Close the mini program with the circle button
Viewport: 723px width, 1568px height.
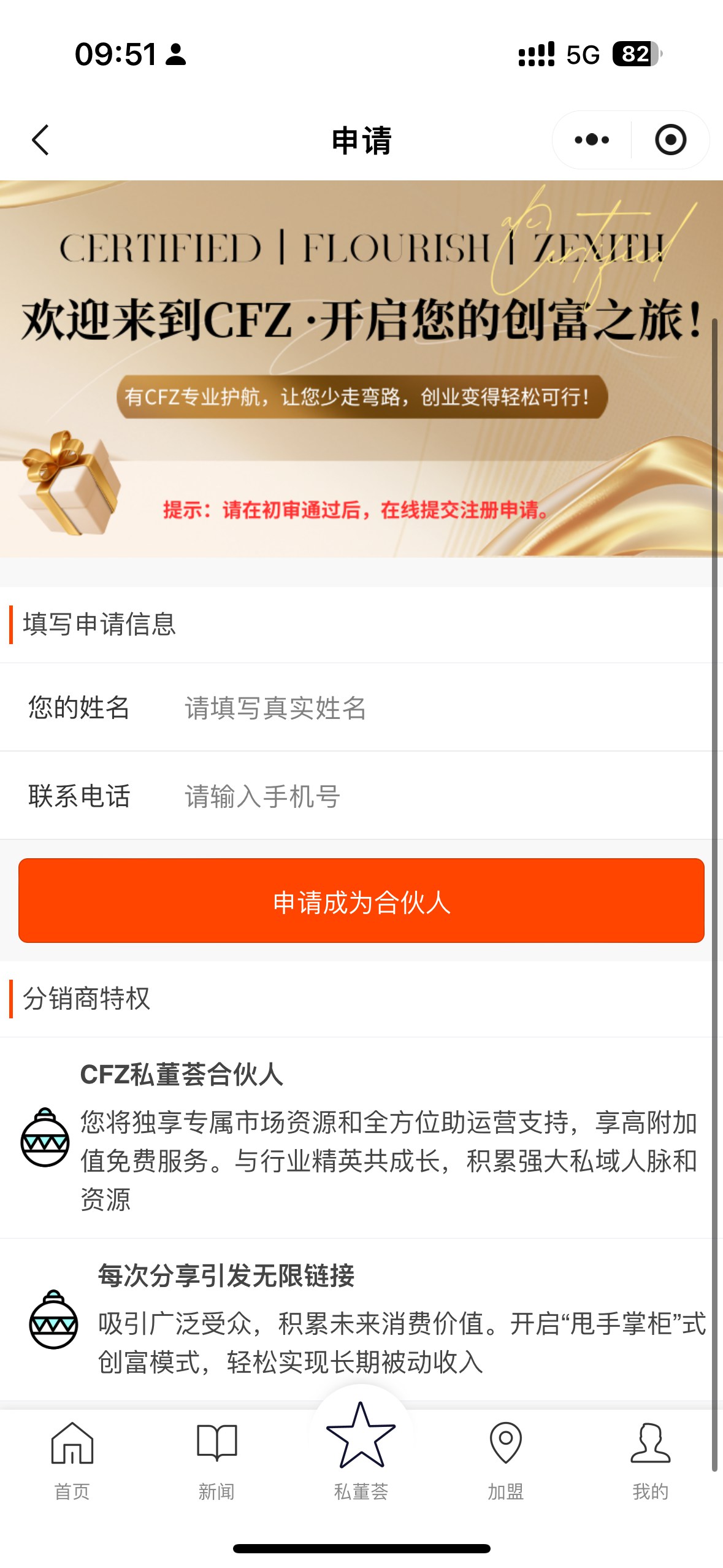point(670,140)
